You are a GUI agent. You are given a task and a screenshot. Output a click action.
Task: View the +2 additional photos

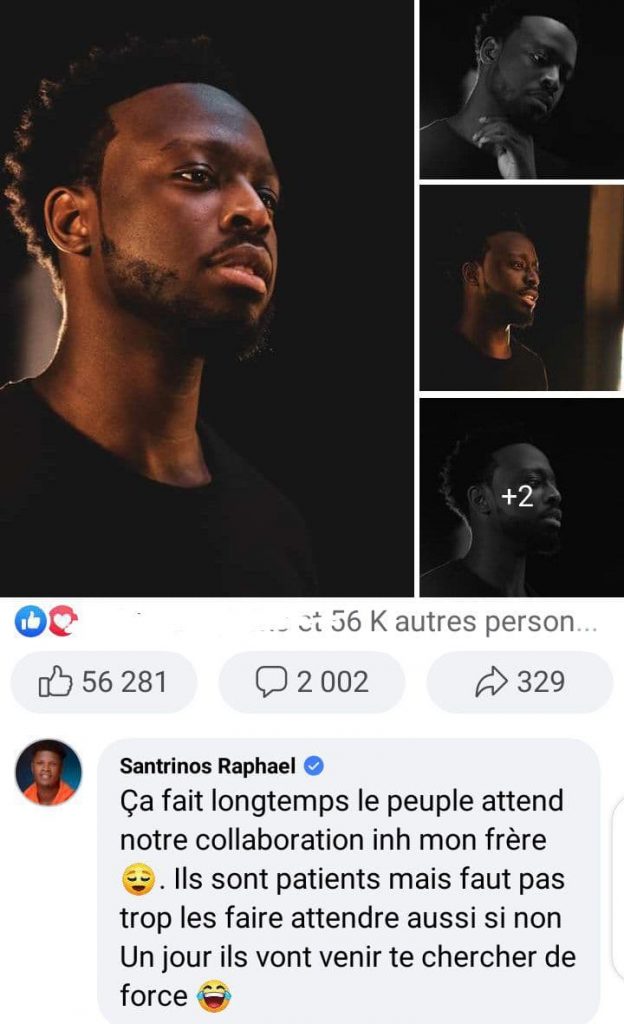coord(521,497)
